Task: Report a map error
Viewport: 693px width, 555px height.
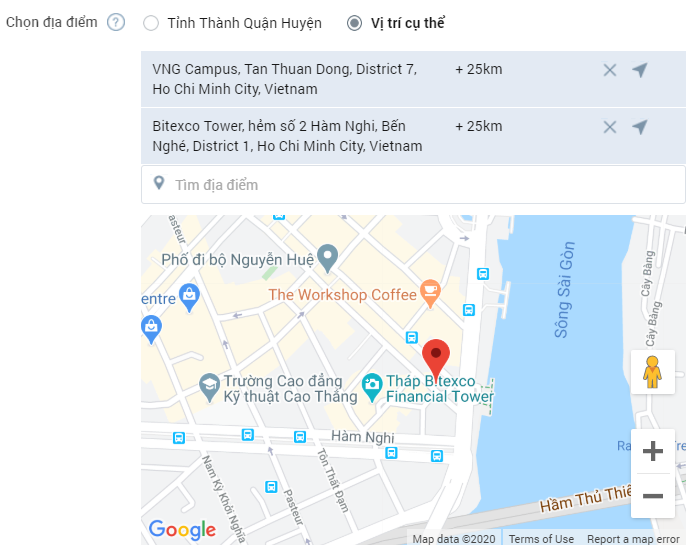Action: tap(632, 539)
